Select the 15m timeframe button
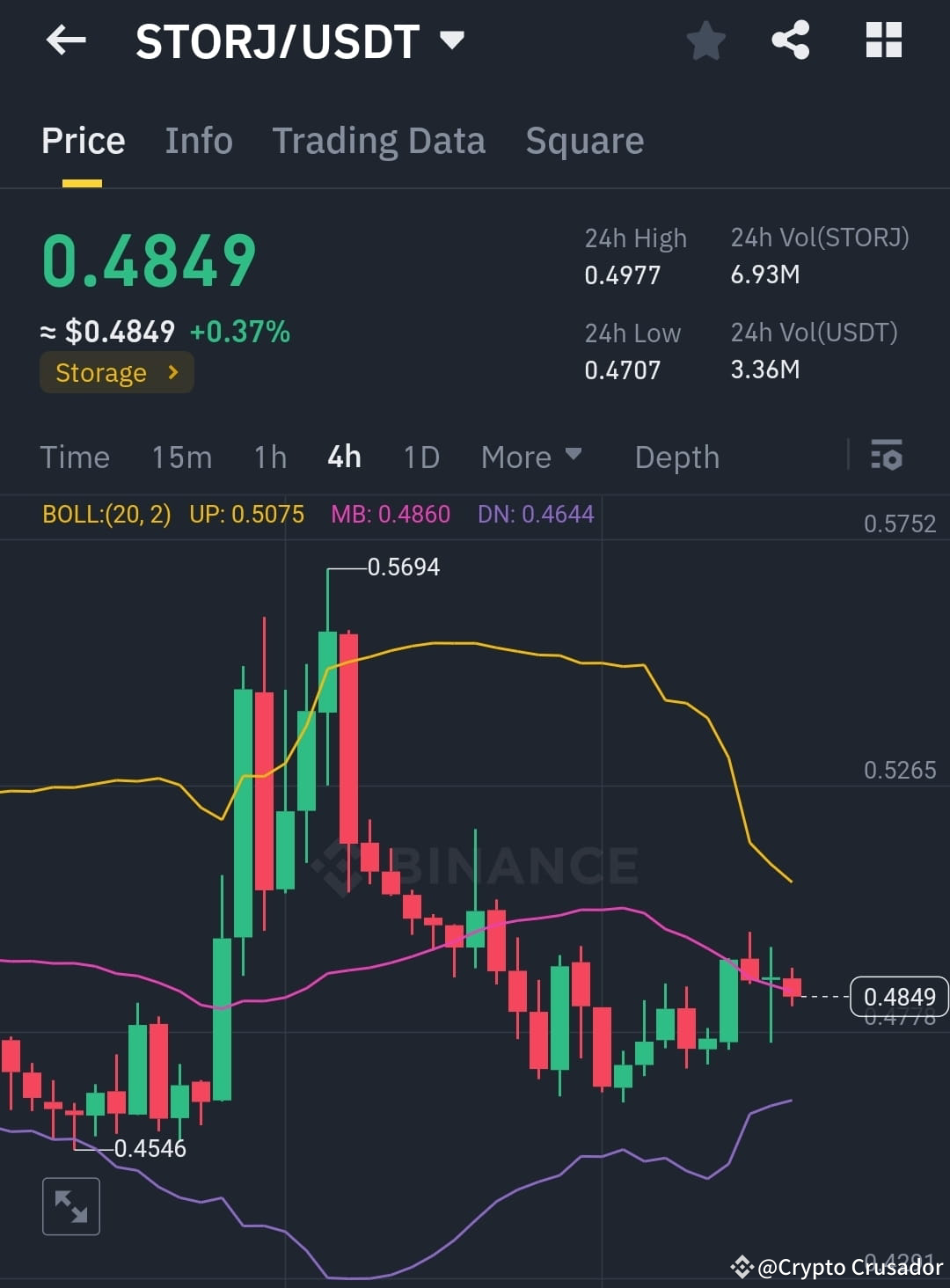Screen dimensions: 950x1288 pyautogui.click(x=180, y=457)
